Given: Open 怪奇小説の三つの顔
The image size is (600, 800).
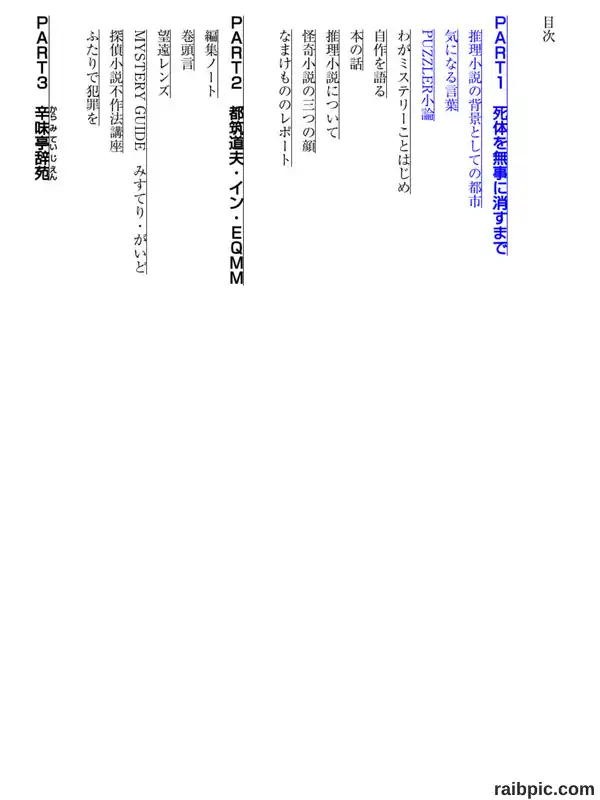Looking at the screenshot, I should coord(309,91).
